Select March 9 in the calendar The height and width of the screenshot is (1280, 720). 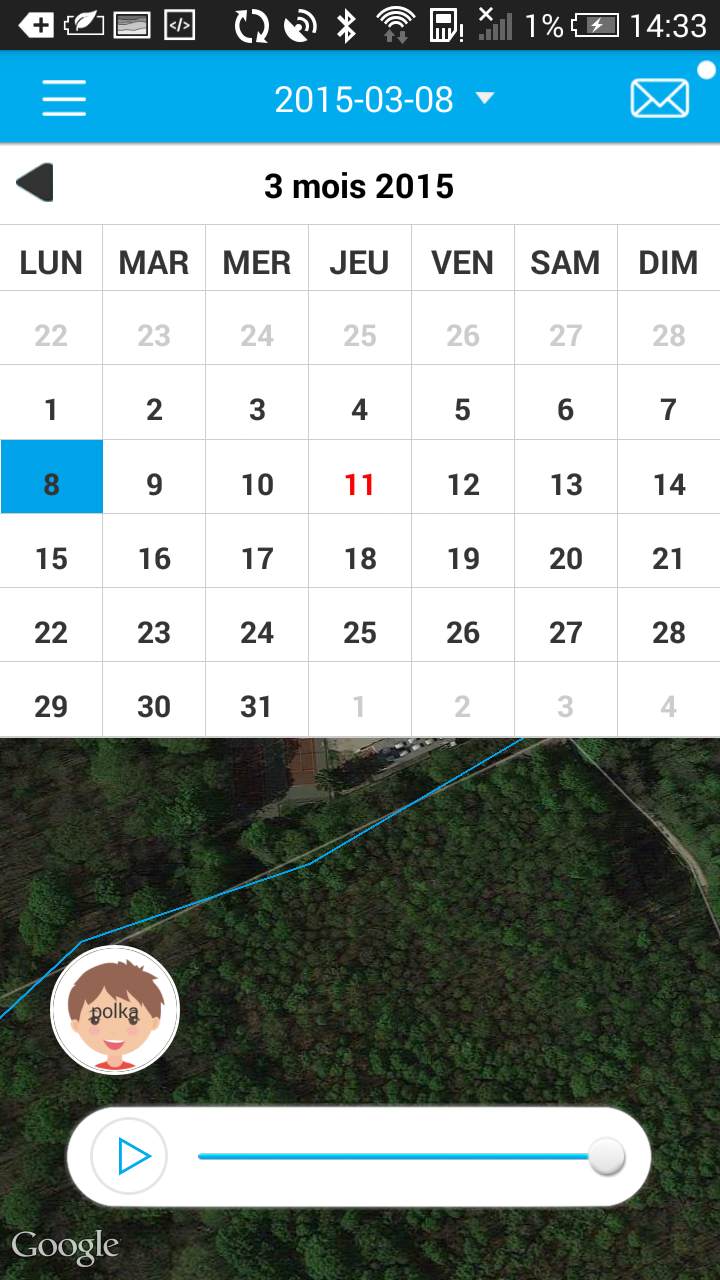point(154,485)
